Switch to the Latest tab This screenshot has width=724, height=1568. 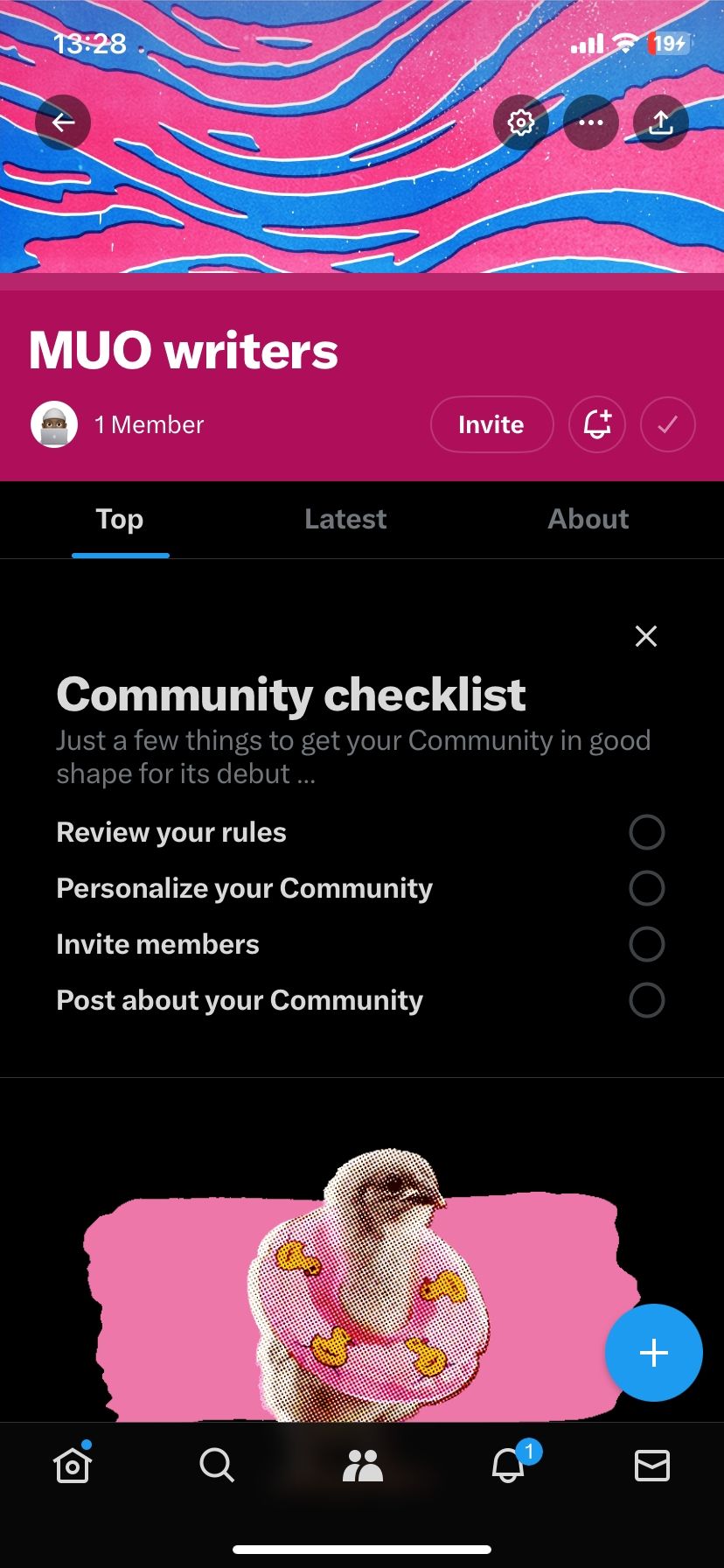coord(345,519)
